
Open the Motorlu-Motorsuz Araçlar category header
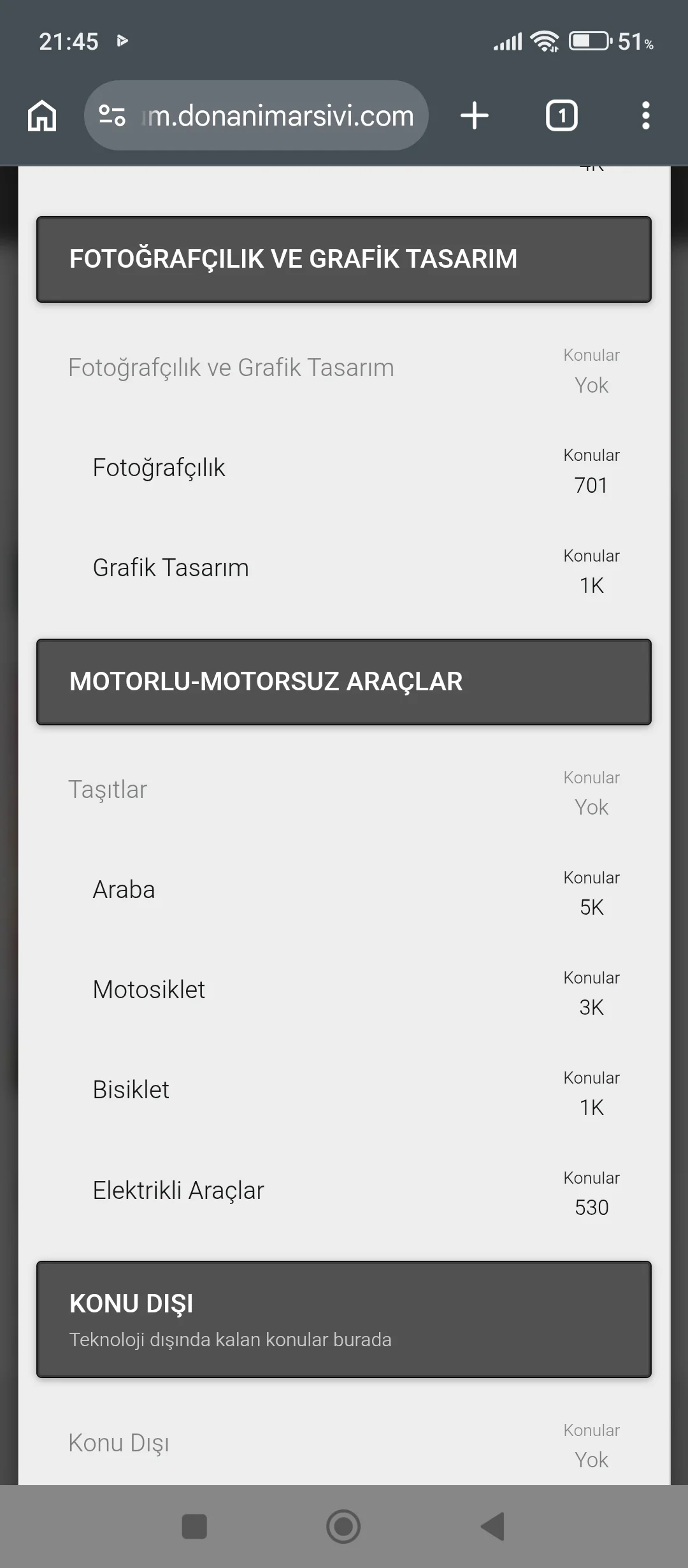(266, 682)
